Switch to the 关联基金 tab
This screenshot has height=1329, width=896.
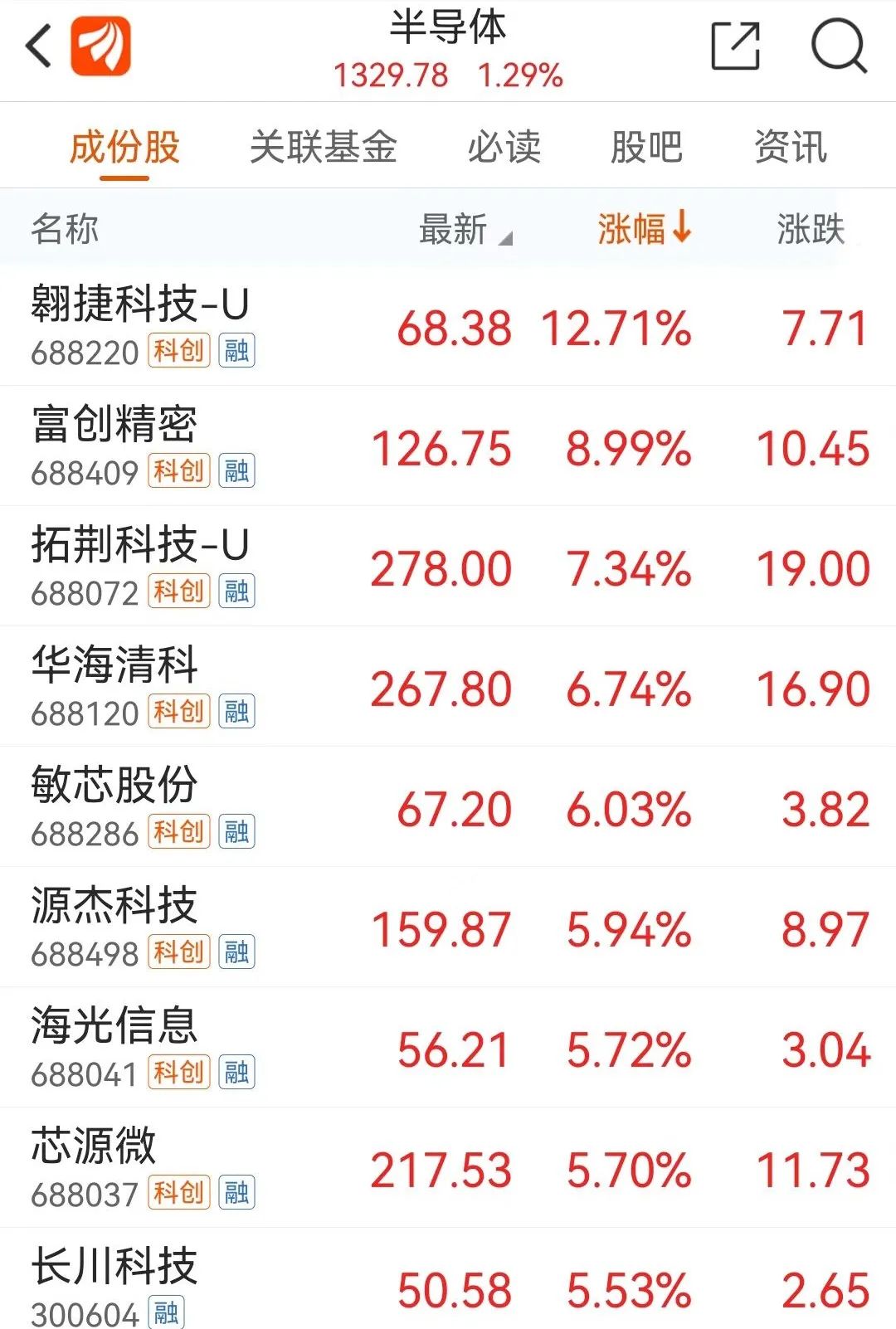point(323,148)
